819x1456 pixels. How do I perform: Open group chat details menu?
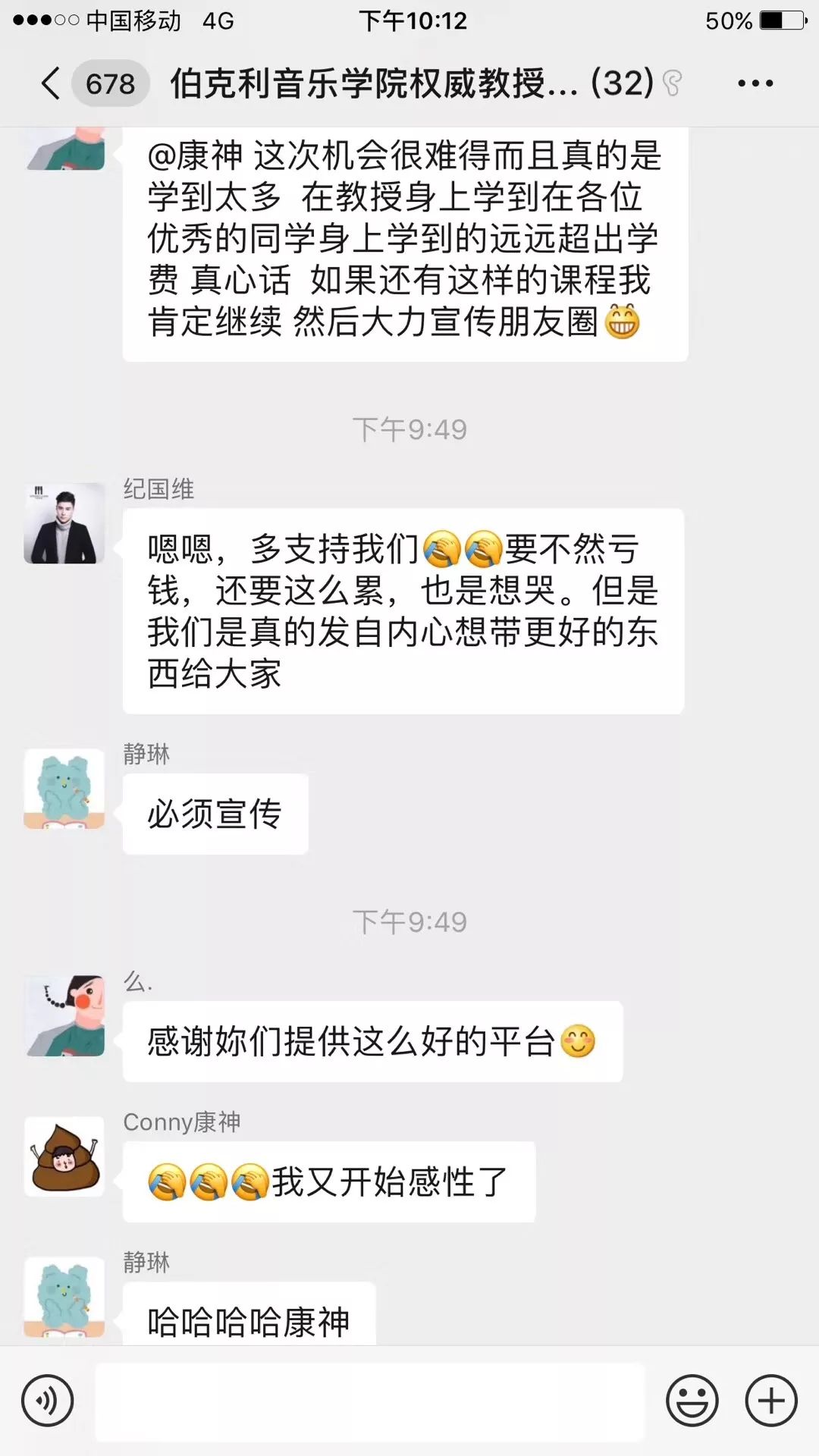click(755, 83)
